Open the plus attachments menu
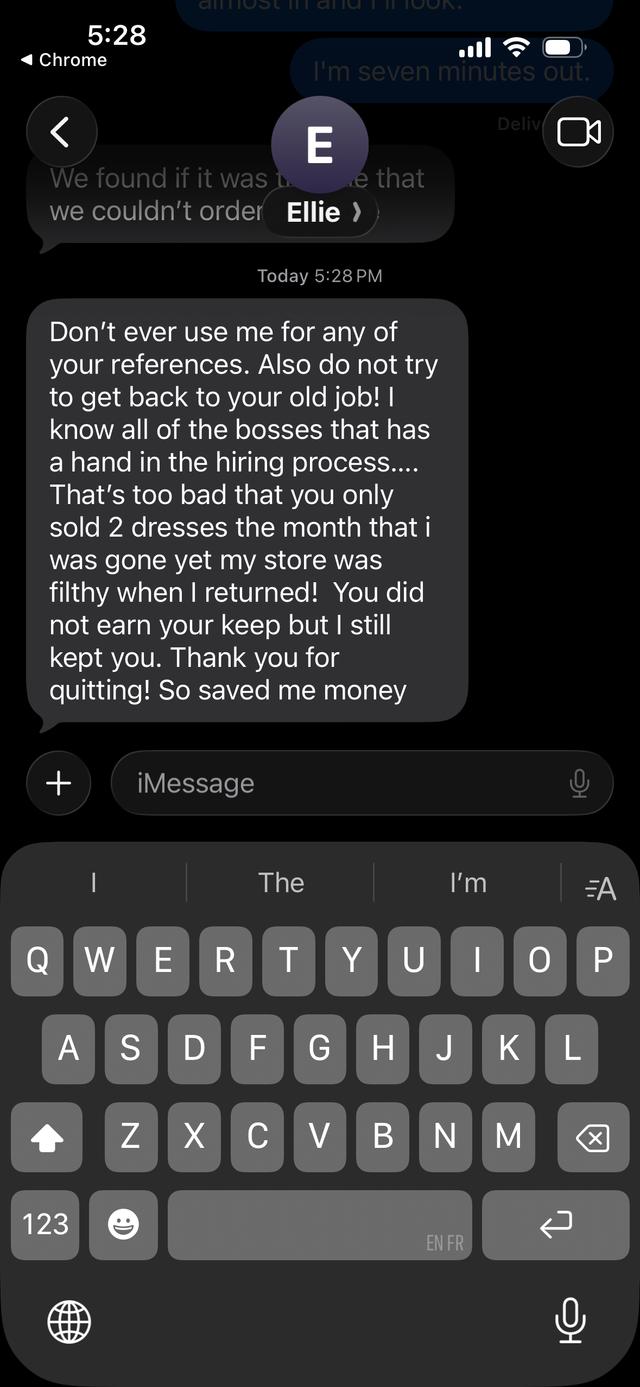Image resolution: width=640 pixels, height=1387 pixels. pyautogui.click(x=59, y=783)
